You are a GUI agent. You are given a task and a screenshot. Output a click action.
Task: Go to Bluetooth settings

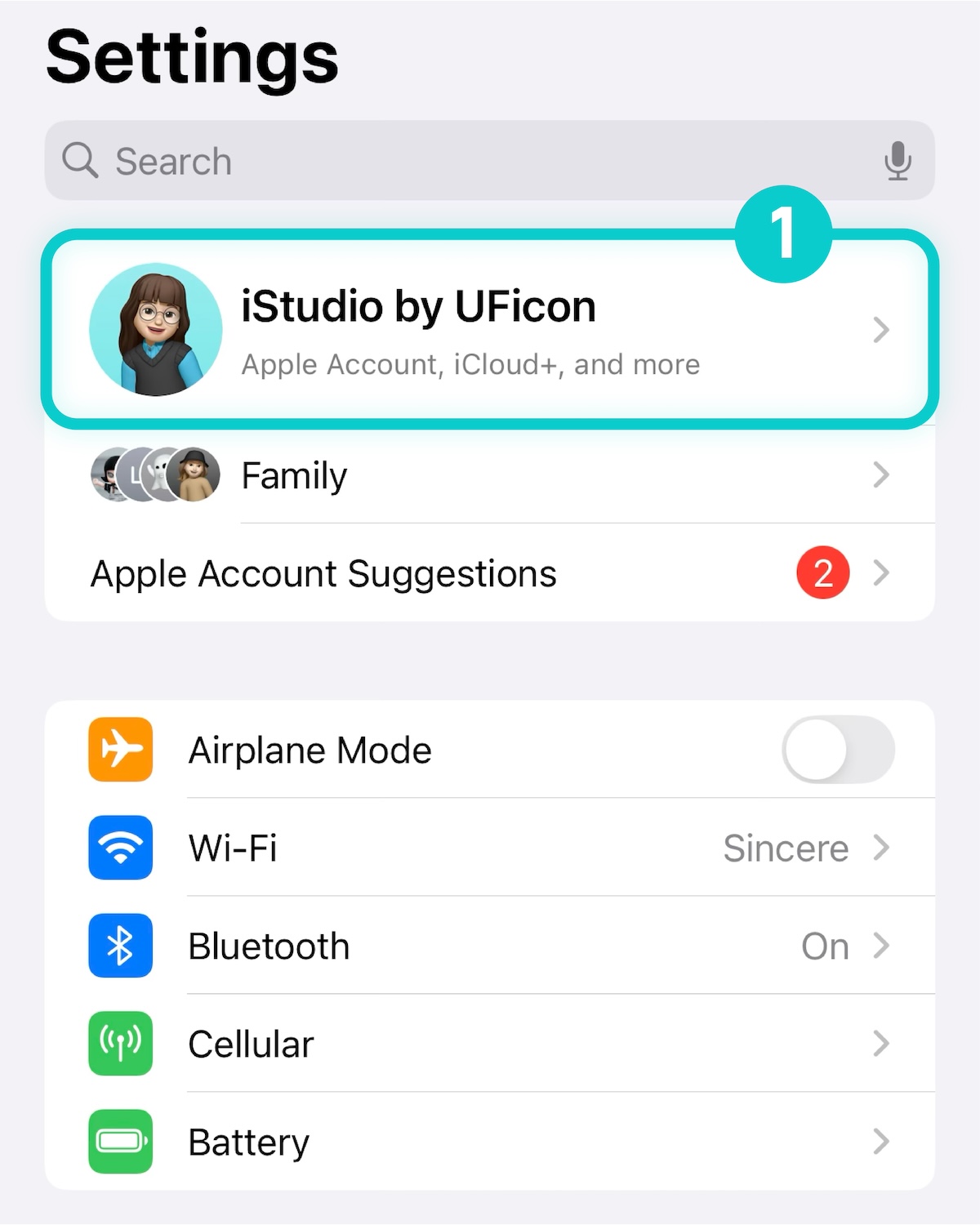tap(488, 946)
